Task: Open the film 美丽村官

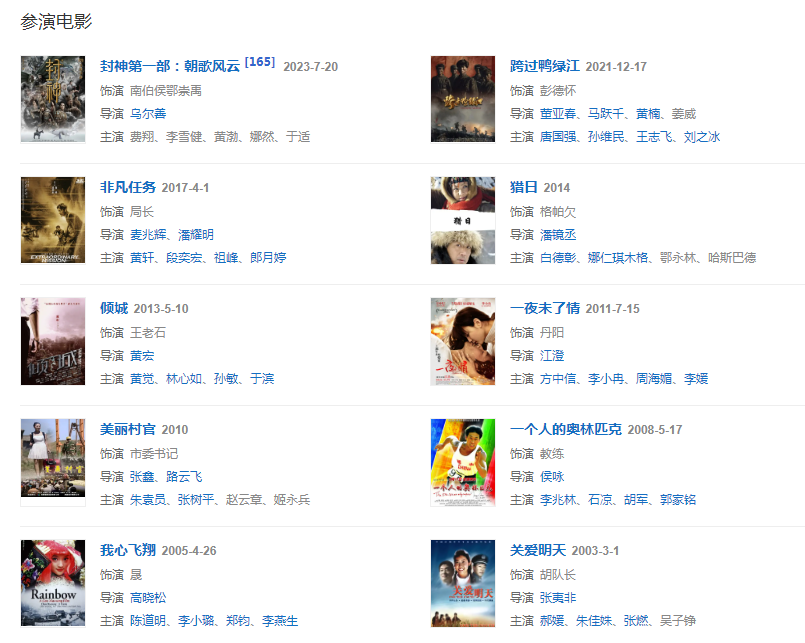Action: (x=128, y=429)
